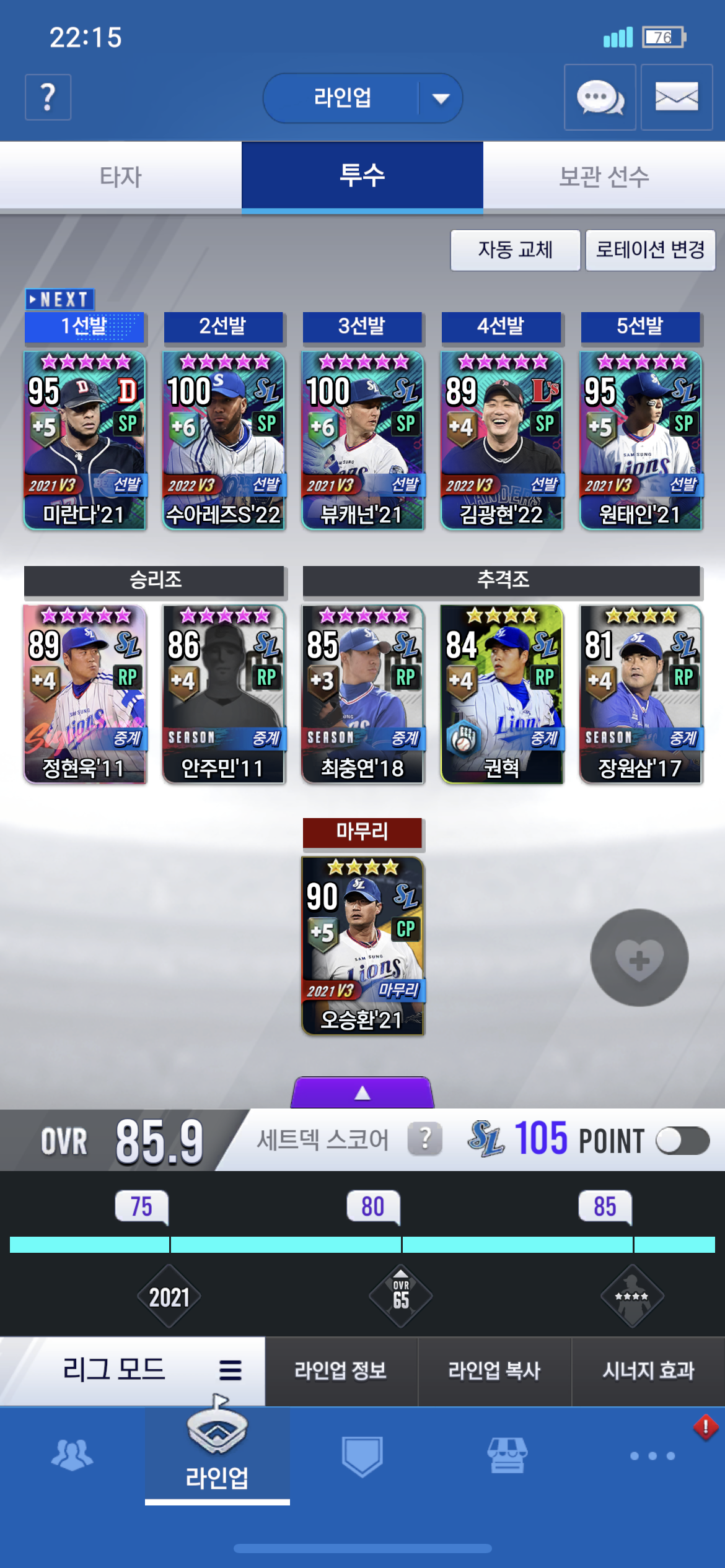This screenshot has width=725, height=1568.
Task: Open the chat bubble icon
Action: (x=600, y=98)
